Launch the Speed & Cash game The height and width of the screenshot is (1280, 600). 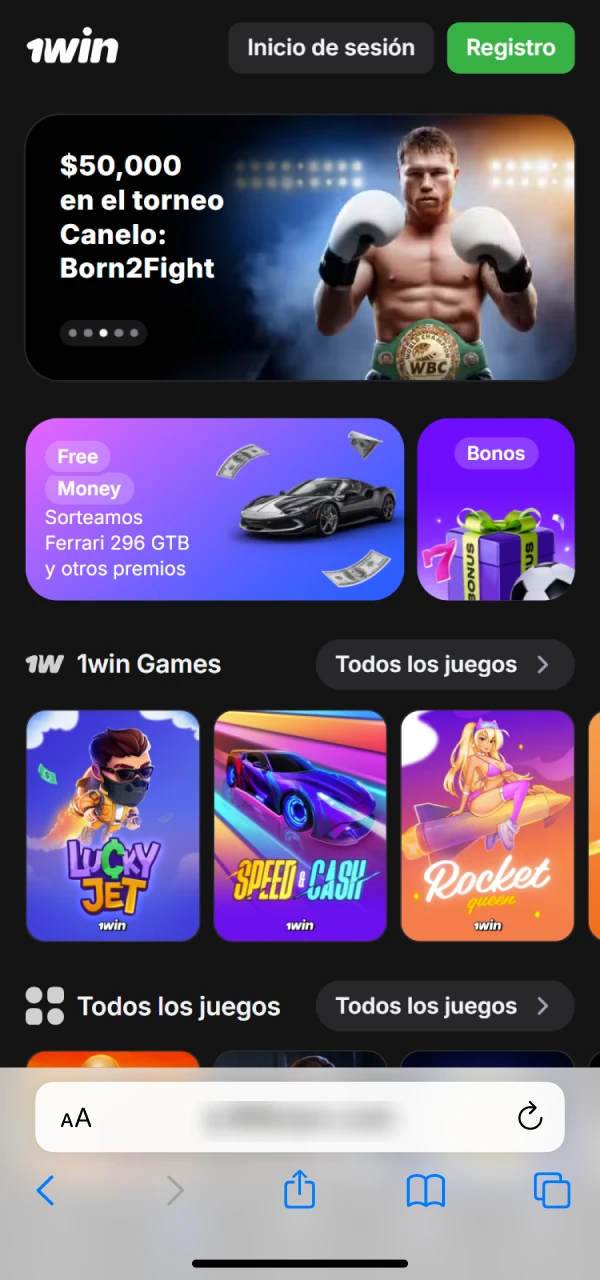tap(300, 825)
